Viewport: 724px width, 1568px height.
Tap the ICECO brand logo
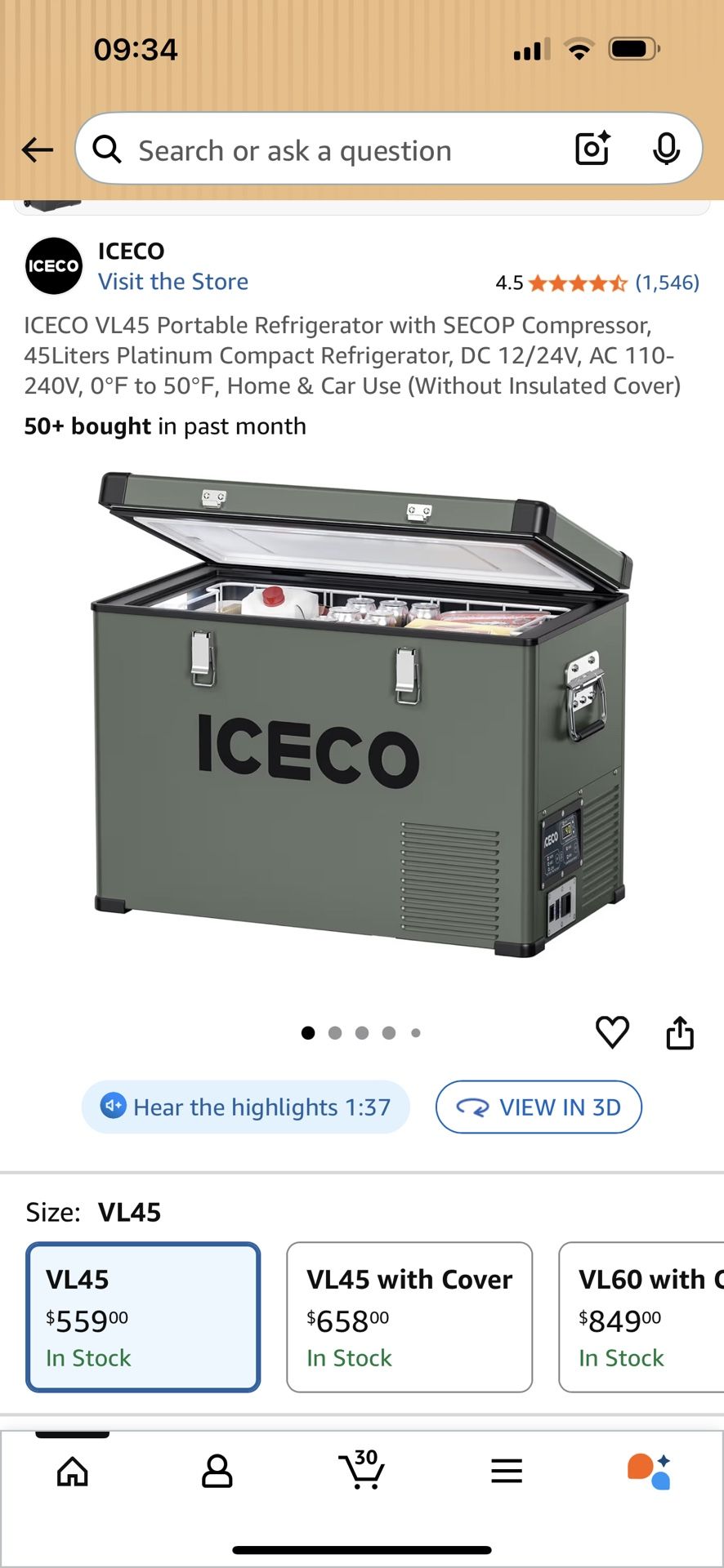pos(53,265)
